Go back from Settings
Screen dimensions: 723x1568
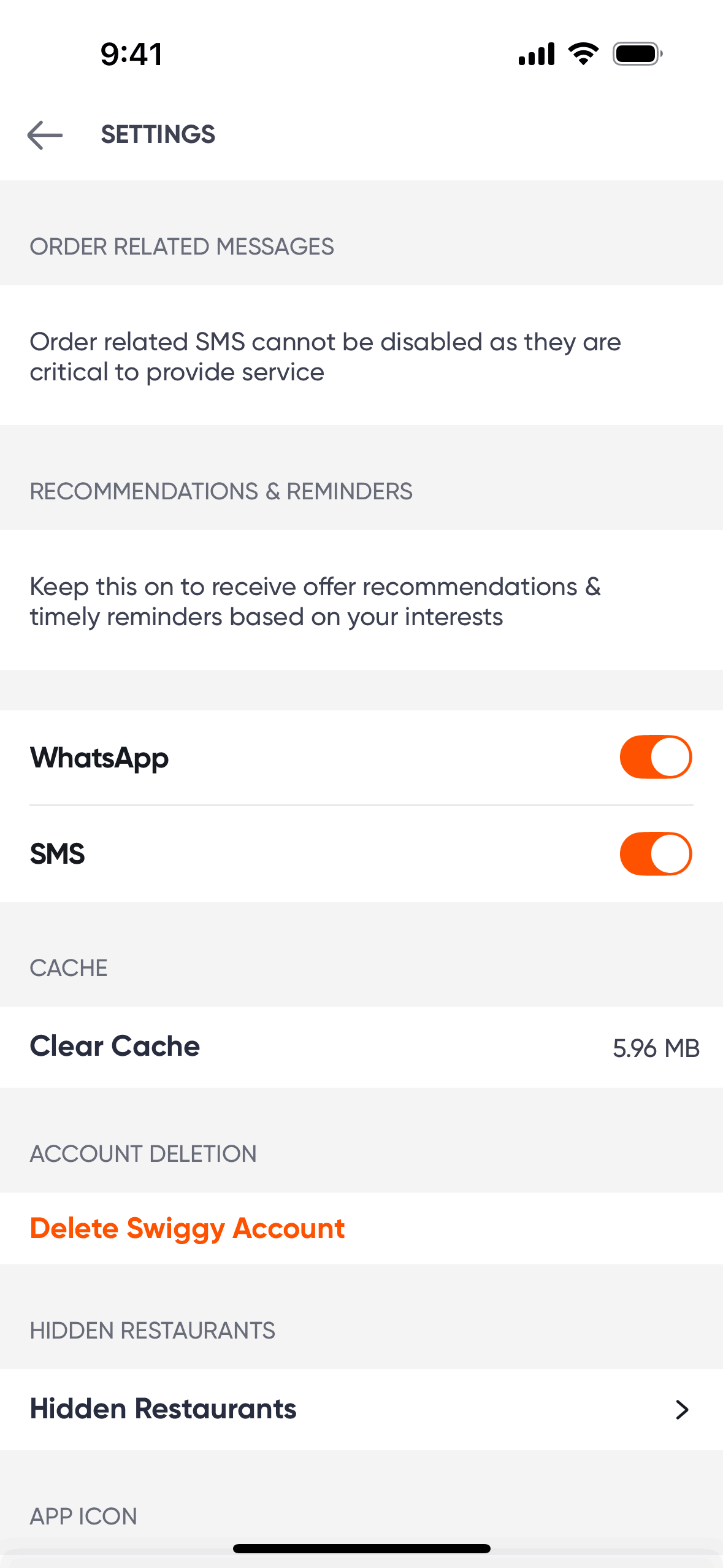45,134
